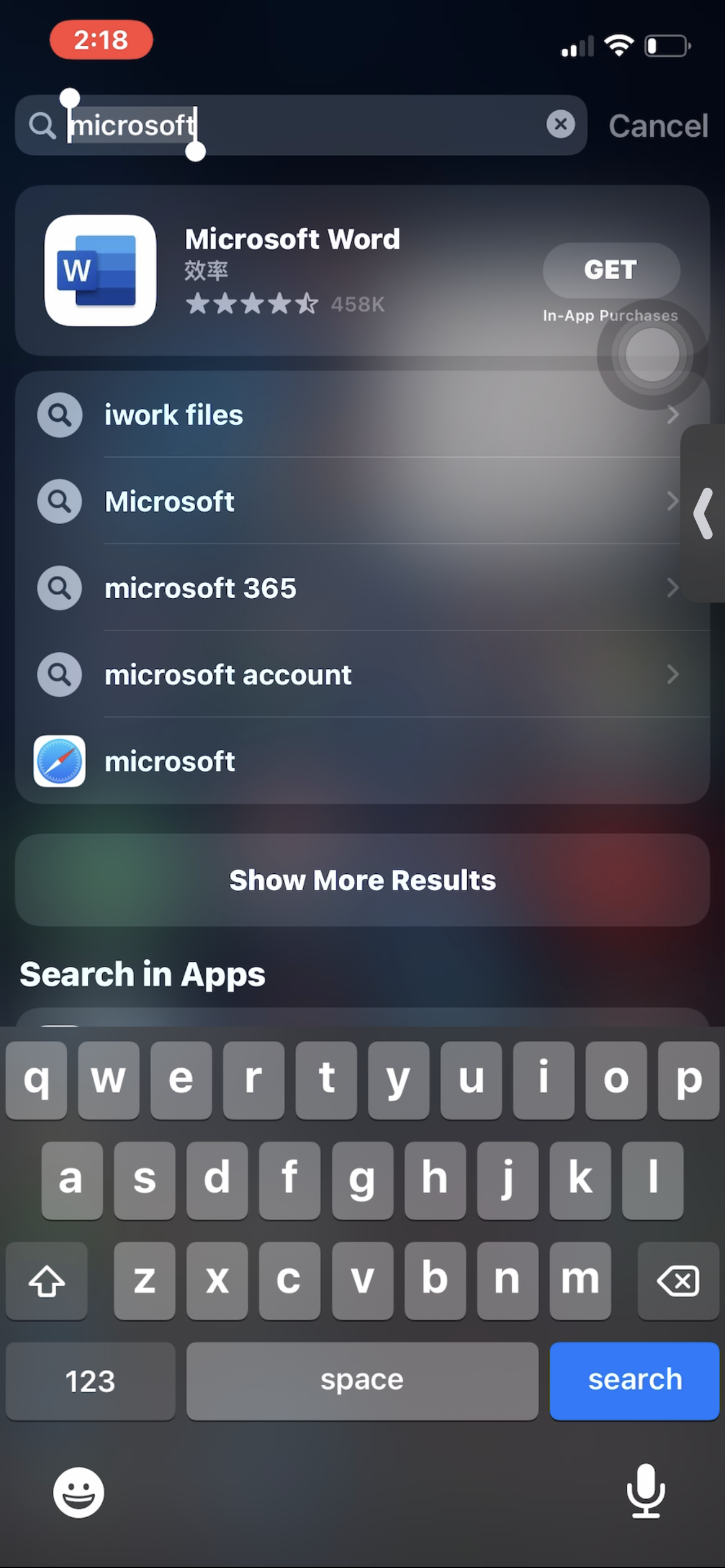
Task: Tap inside the search field
Action: [372, 125]
